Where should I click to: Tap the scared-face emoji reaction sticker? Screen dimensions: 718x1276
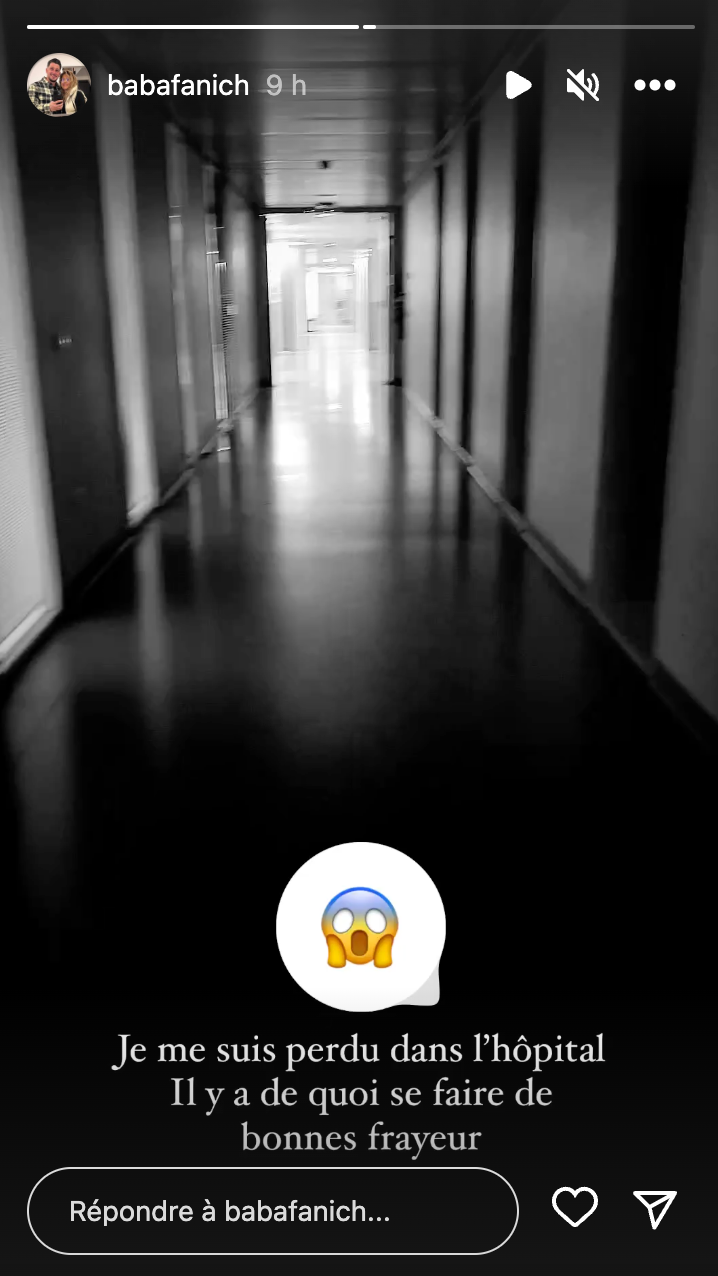[x=360, y=927]
